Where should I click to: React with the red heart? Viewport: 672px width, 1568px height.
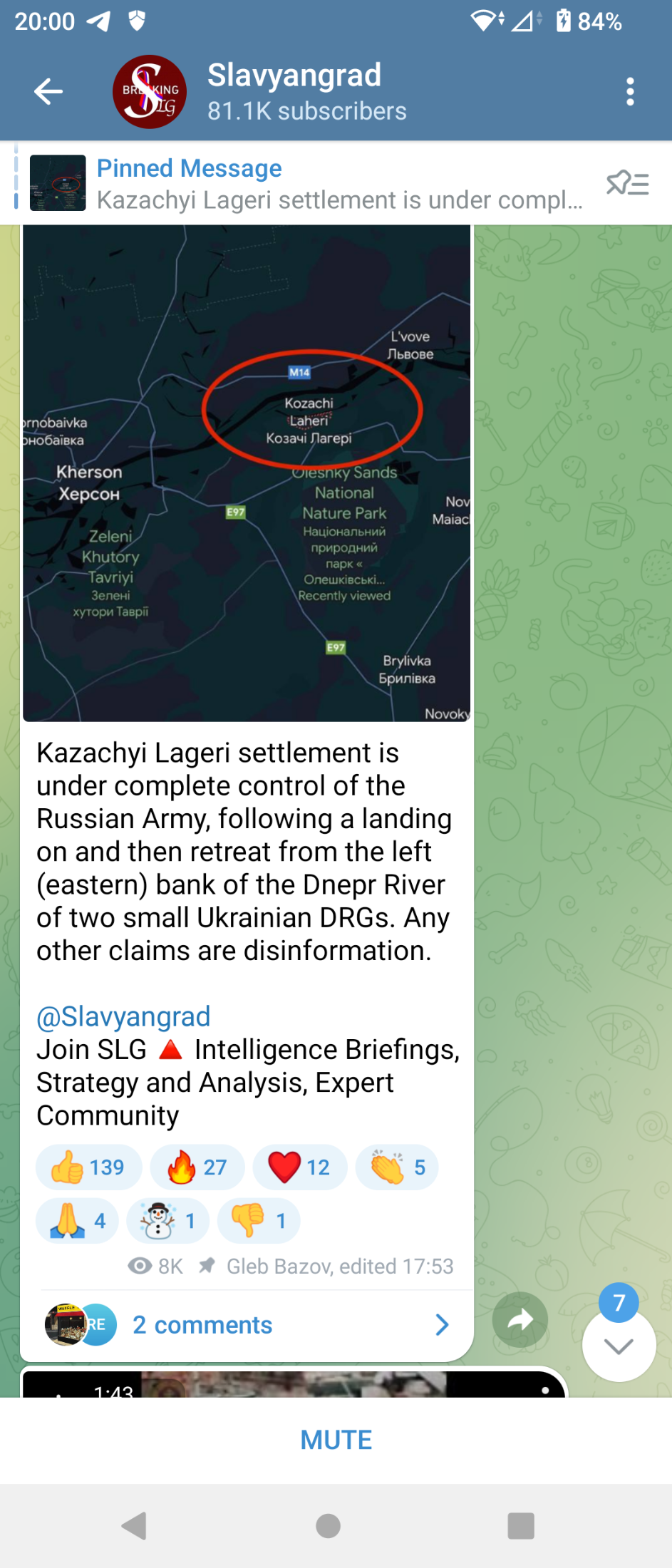pyautogui.click(x=300, y=1167)
